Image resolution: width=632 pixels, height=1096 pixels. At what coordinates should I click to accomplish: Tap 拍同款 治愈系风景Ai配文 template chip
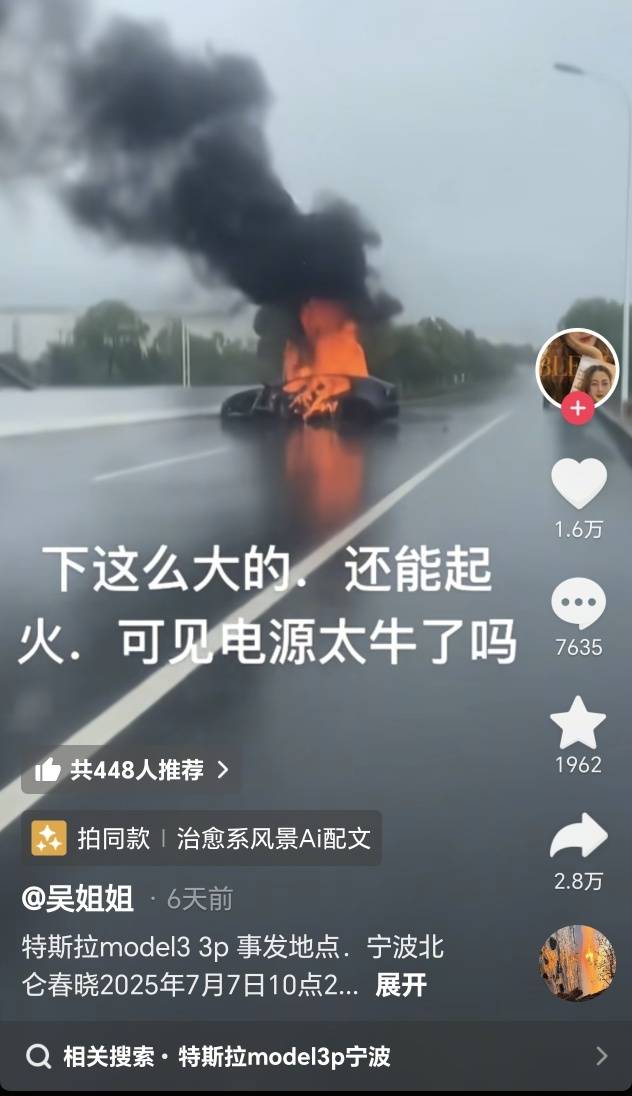(x=201, y=838)
